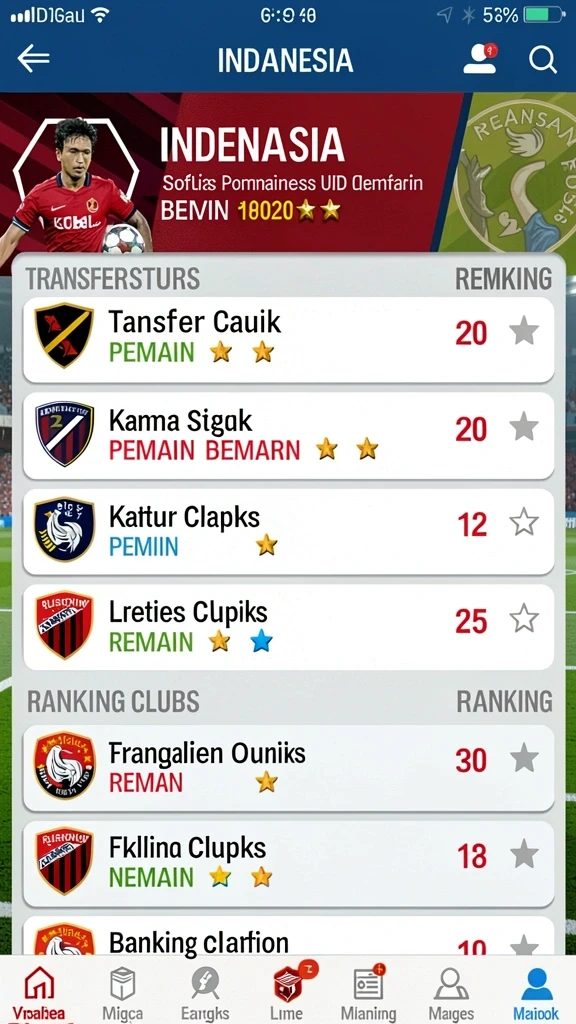Go back using the arrow
Viewport: 576px width, 1024px height.
33,59
